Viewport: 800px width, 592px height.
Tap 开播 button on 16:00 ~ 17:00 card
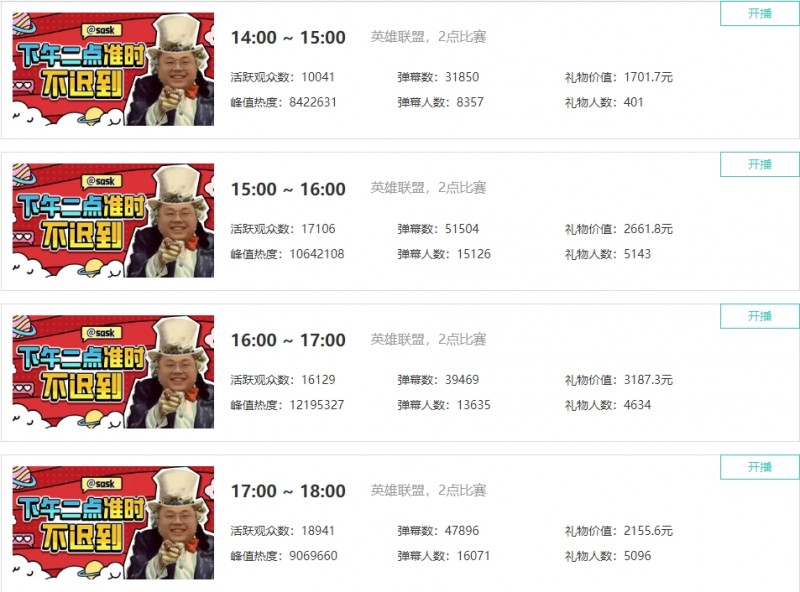[759, 316]
